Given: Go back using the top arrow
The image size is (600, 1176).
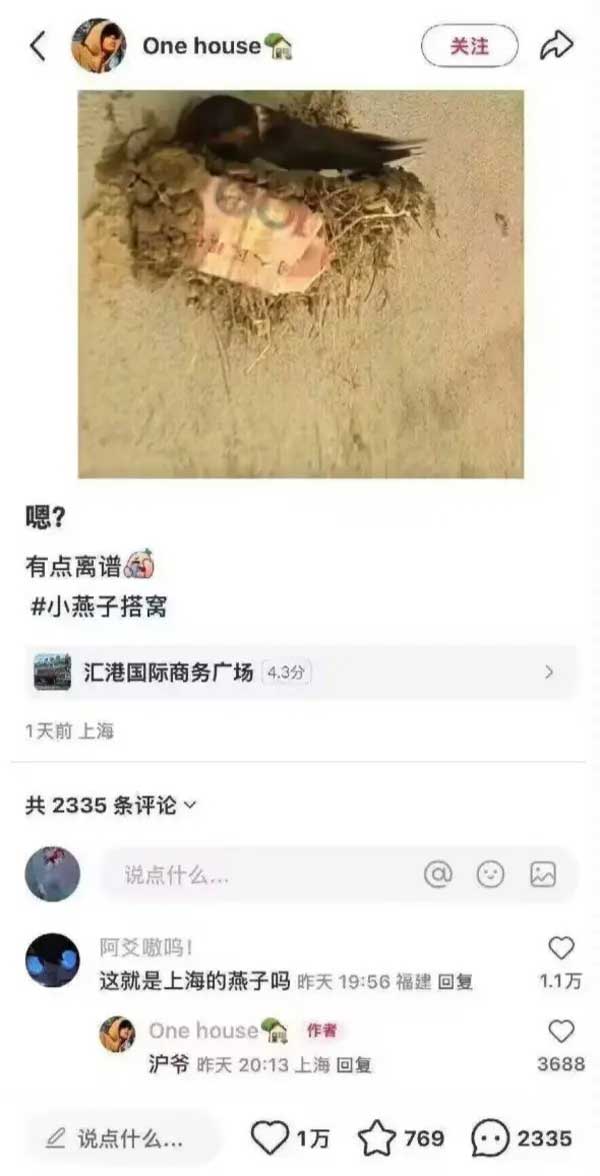Looking at the screenshot, I should coord(38,46).
